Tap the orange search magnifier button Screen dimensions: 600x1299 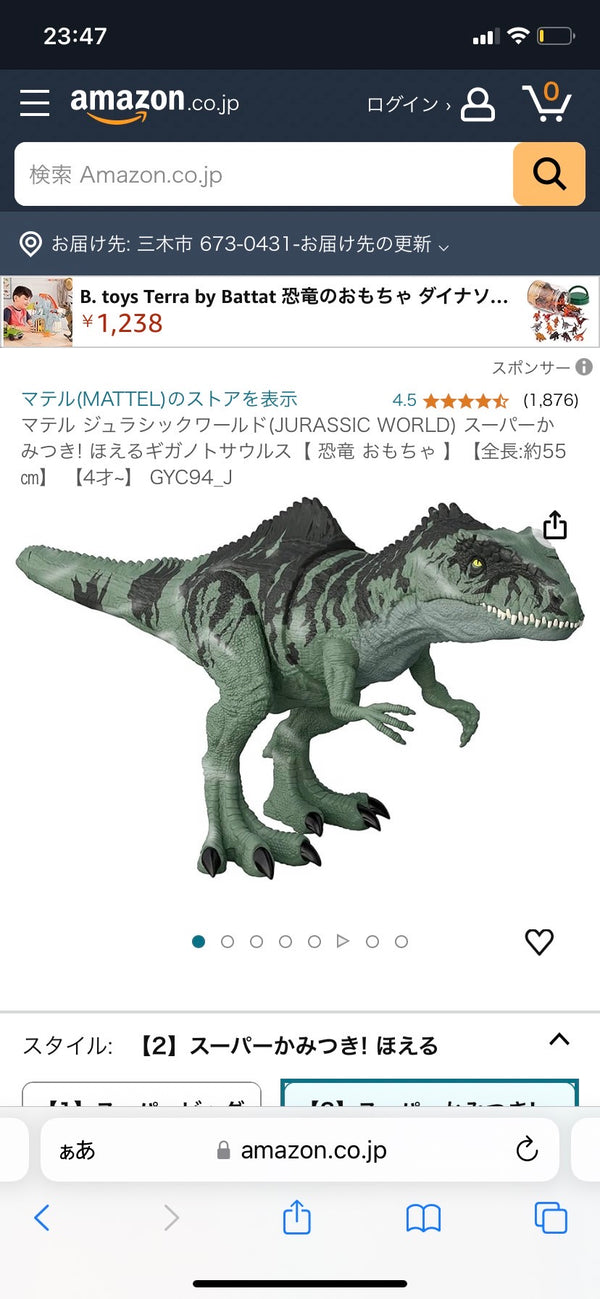click(x=549, y=174)
